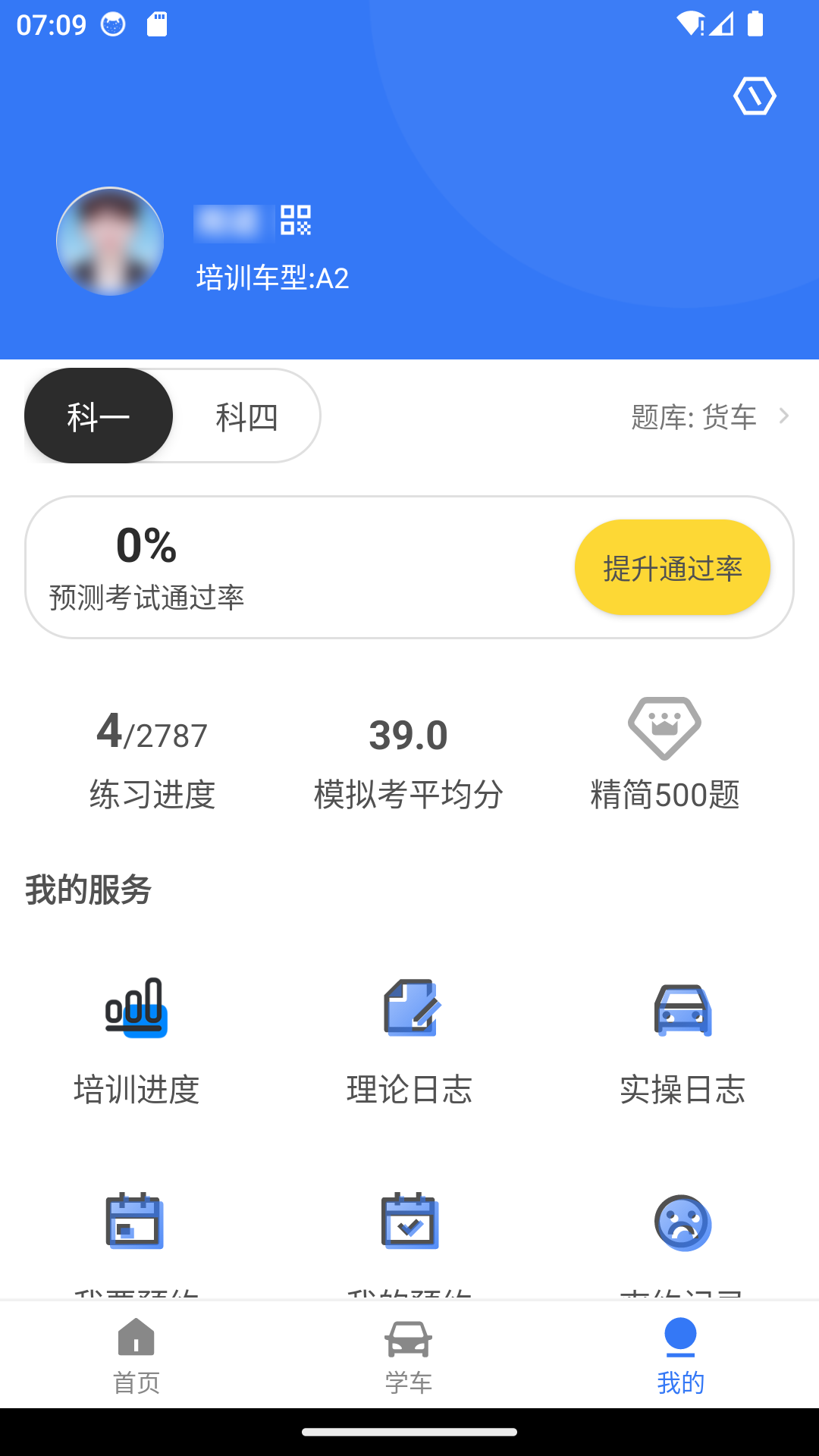Tap the 提升通过率 yellow button
819x1456 pixels.
point(672,568)
